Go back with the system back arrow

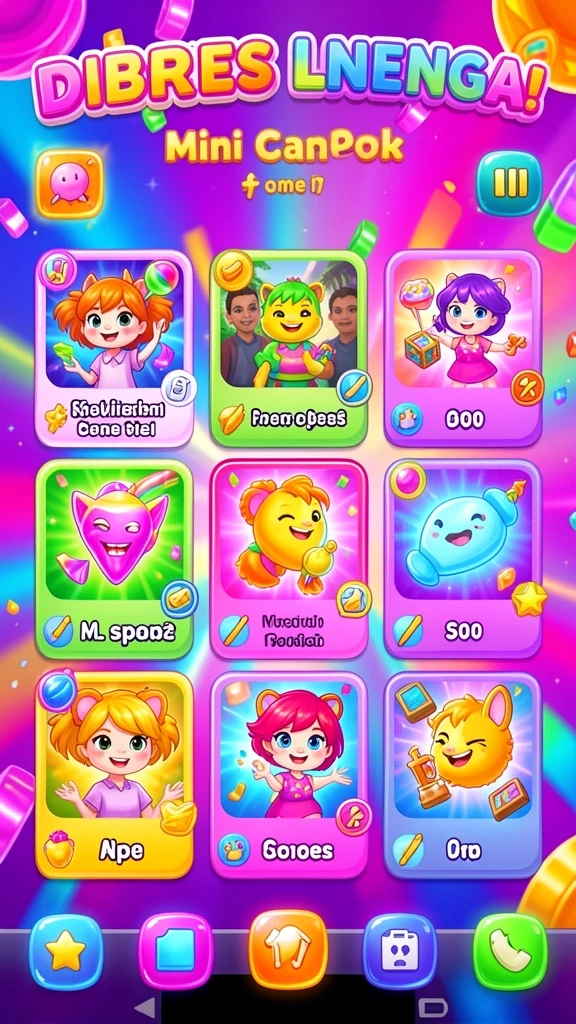pos(145,1007)
